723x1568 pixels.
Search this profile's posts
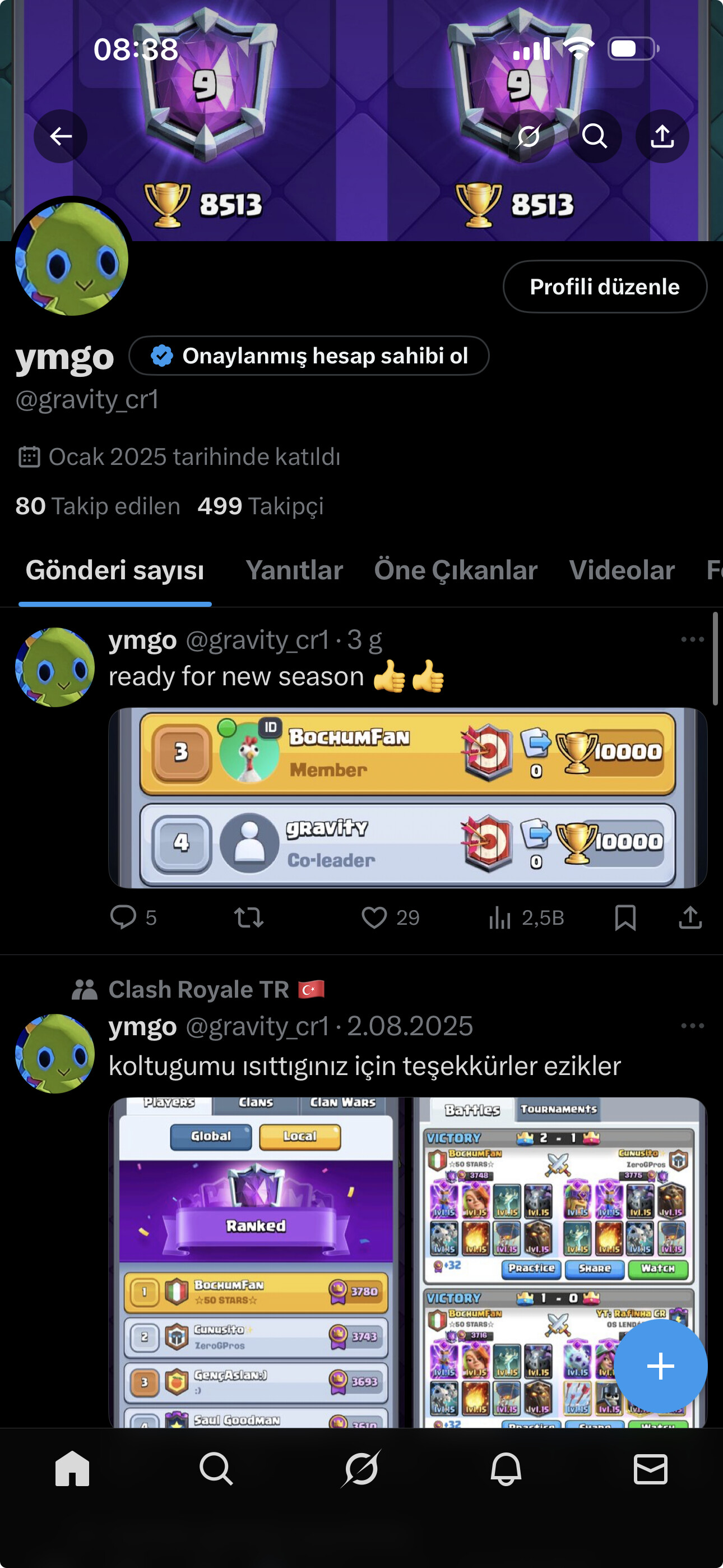595,136
